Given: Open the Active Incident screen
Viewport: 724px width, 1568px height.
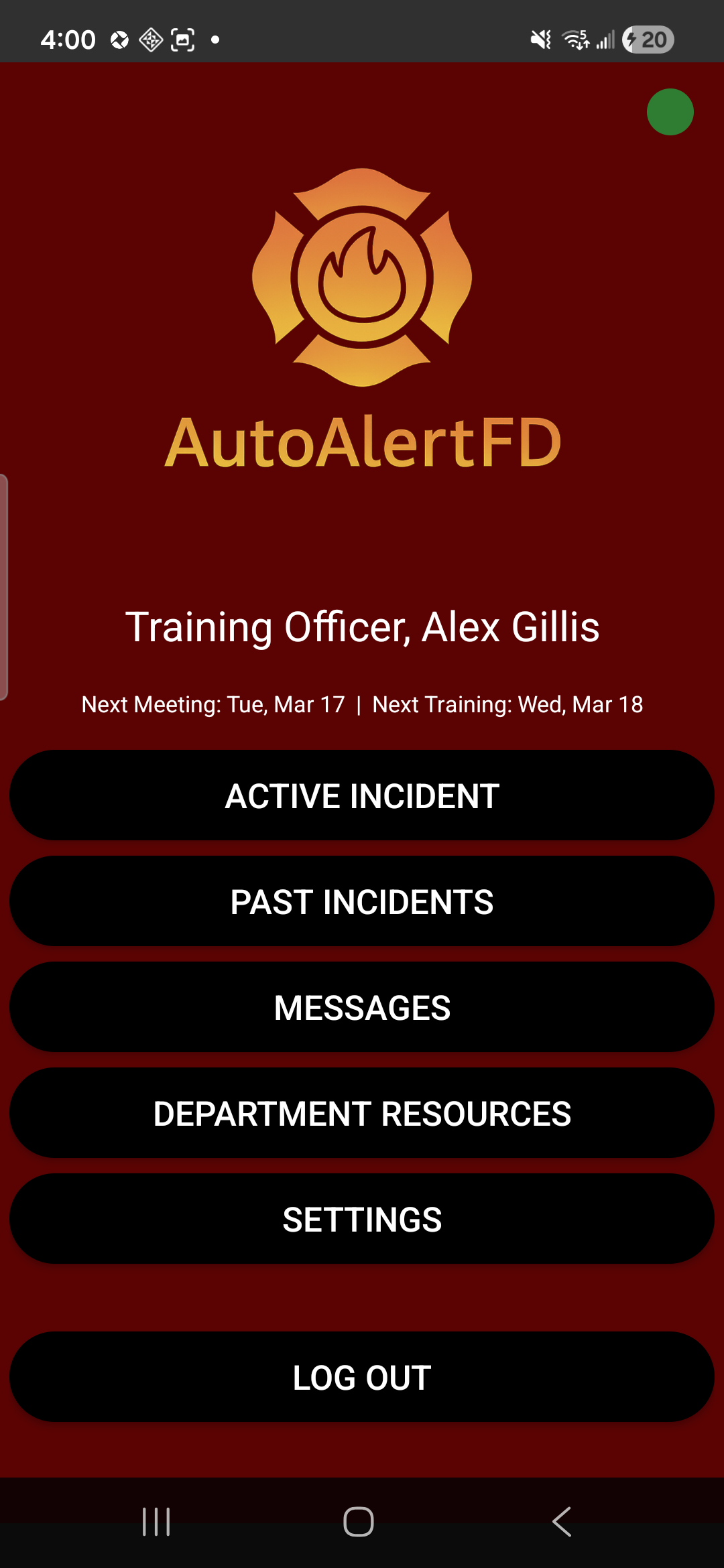Looking at the screenshot, I should pos(362,795).
